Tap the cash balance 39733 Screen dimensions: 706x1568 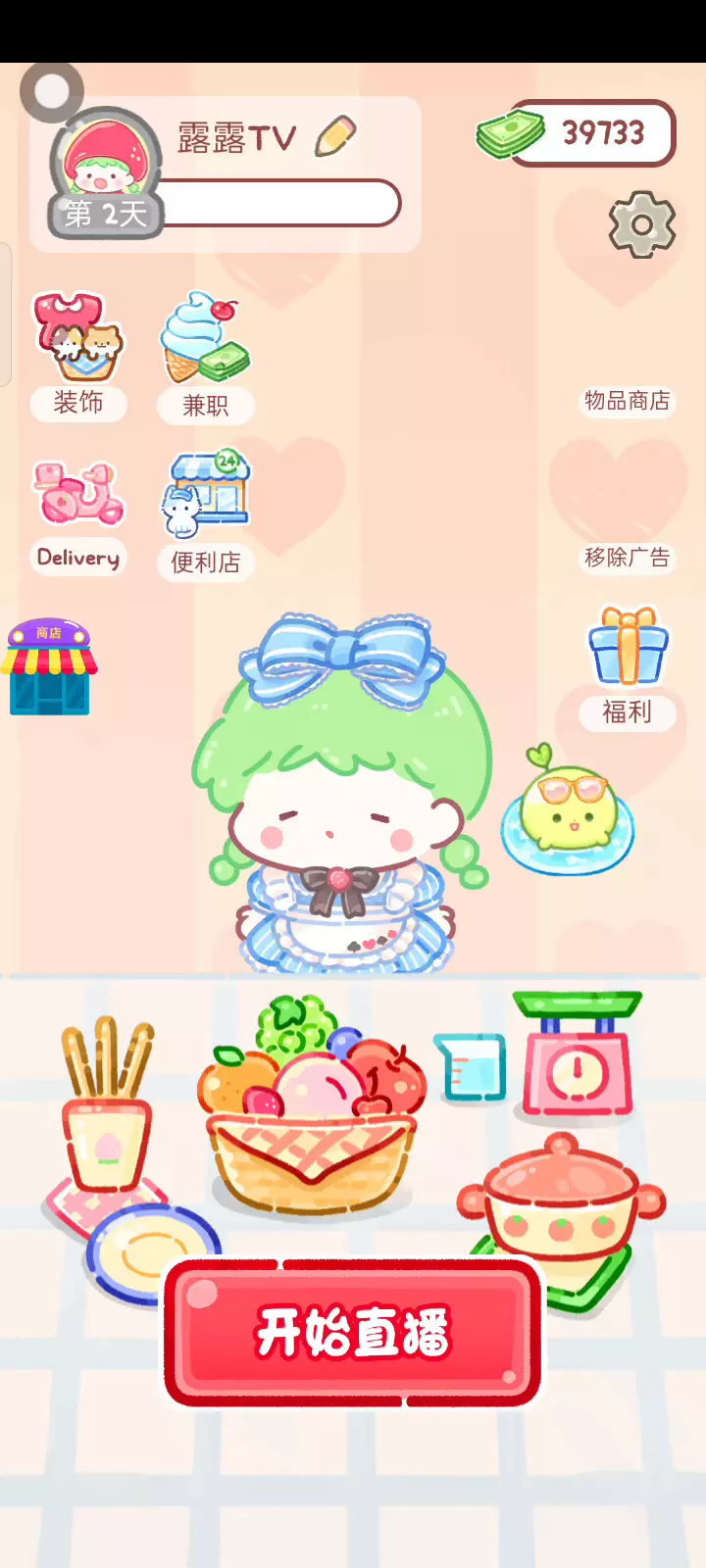pyautogui.click(x=577, y=133)
